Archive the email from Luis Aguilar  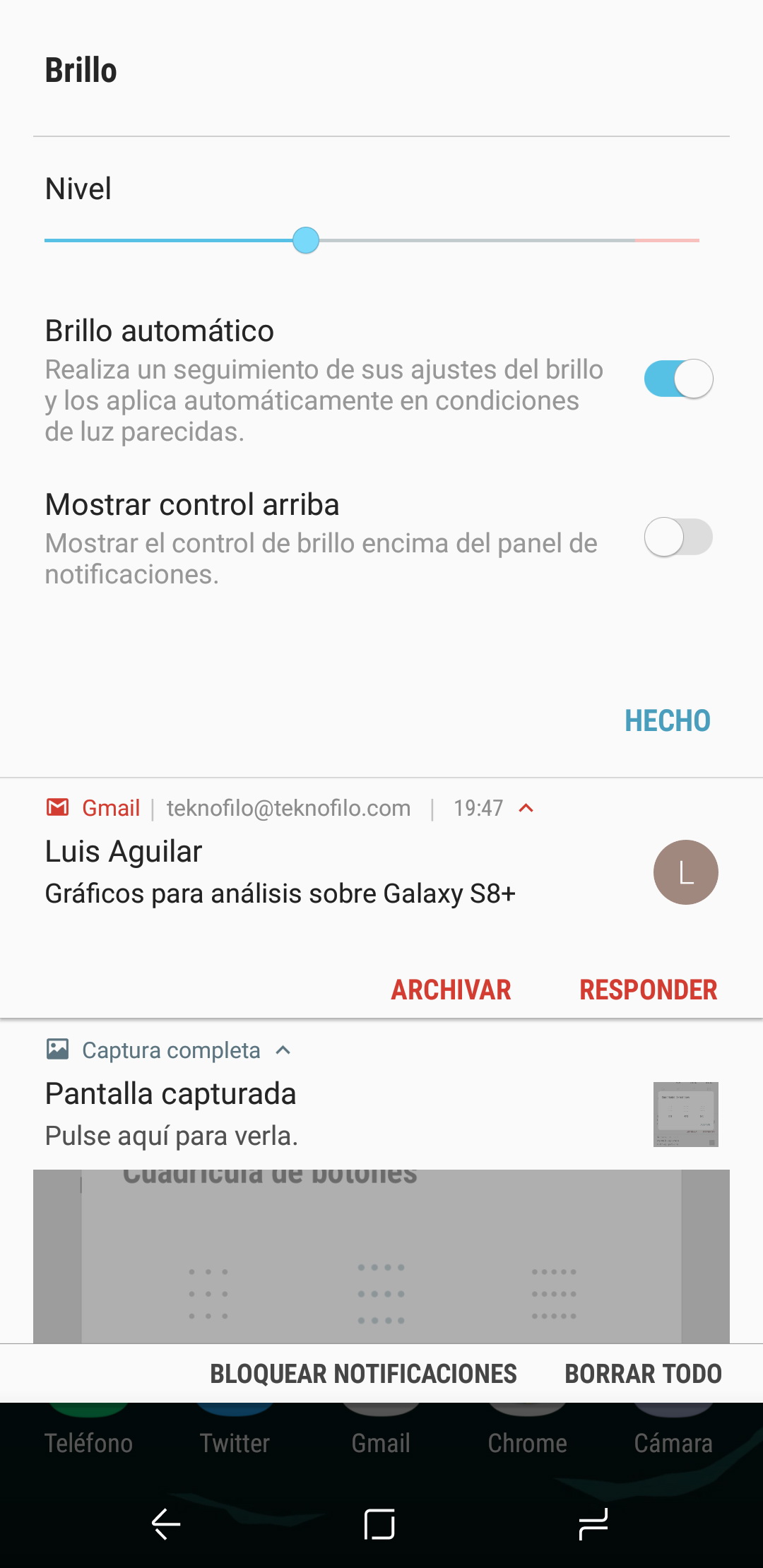(x=451, y=990)
